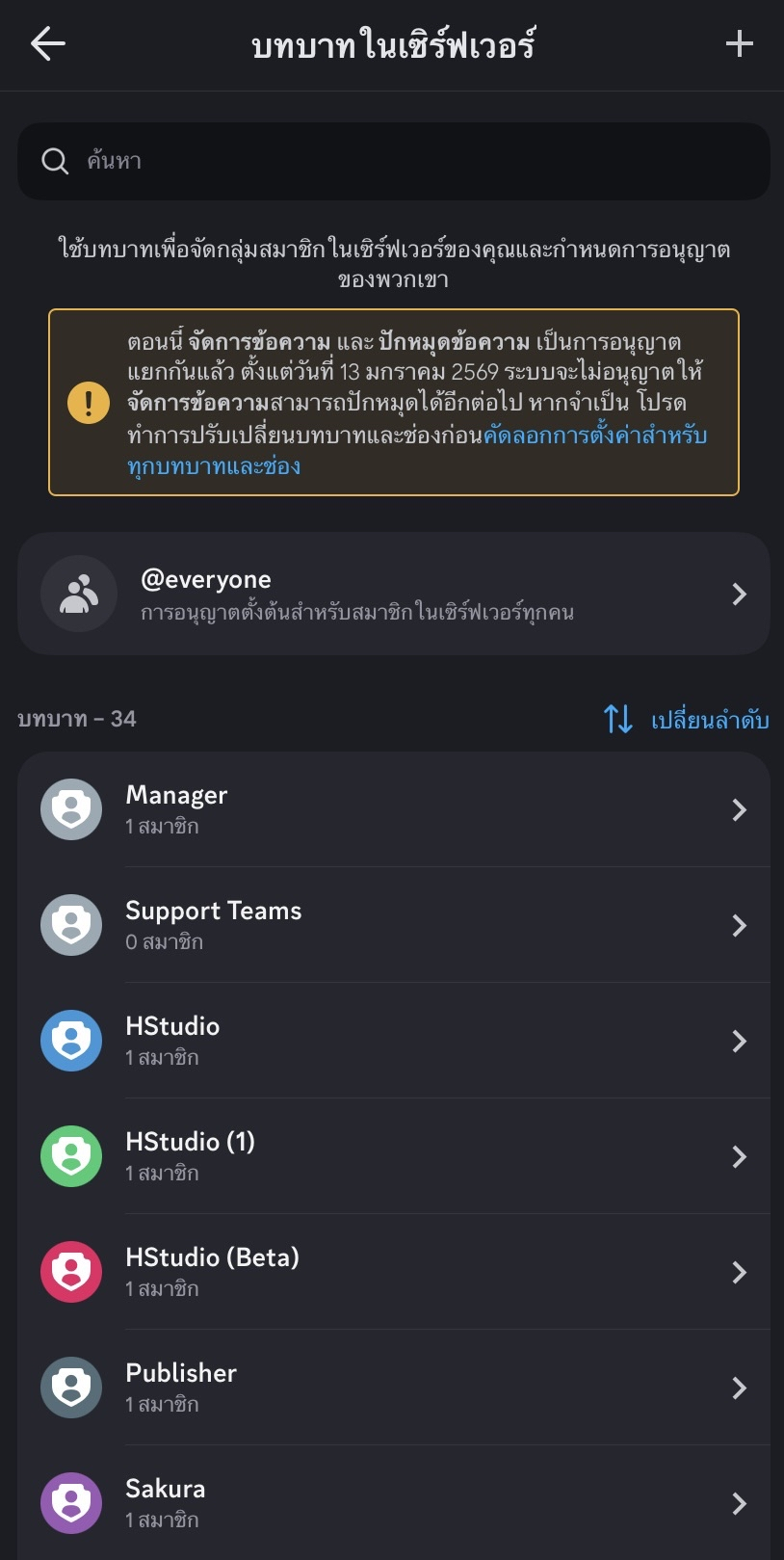Open the HStudio (1) role
The width and height of the screenshot is (784, 1560).
(393, 1156)
